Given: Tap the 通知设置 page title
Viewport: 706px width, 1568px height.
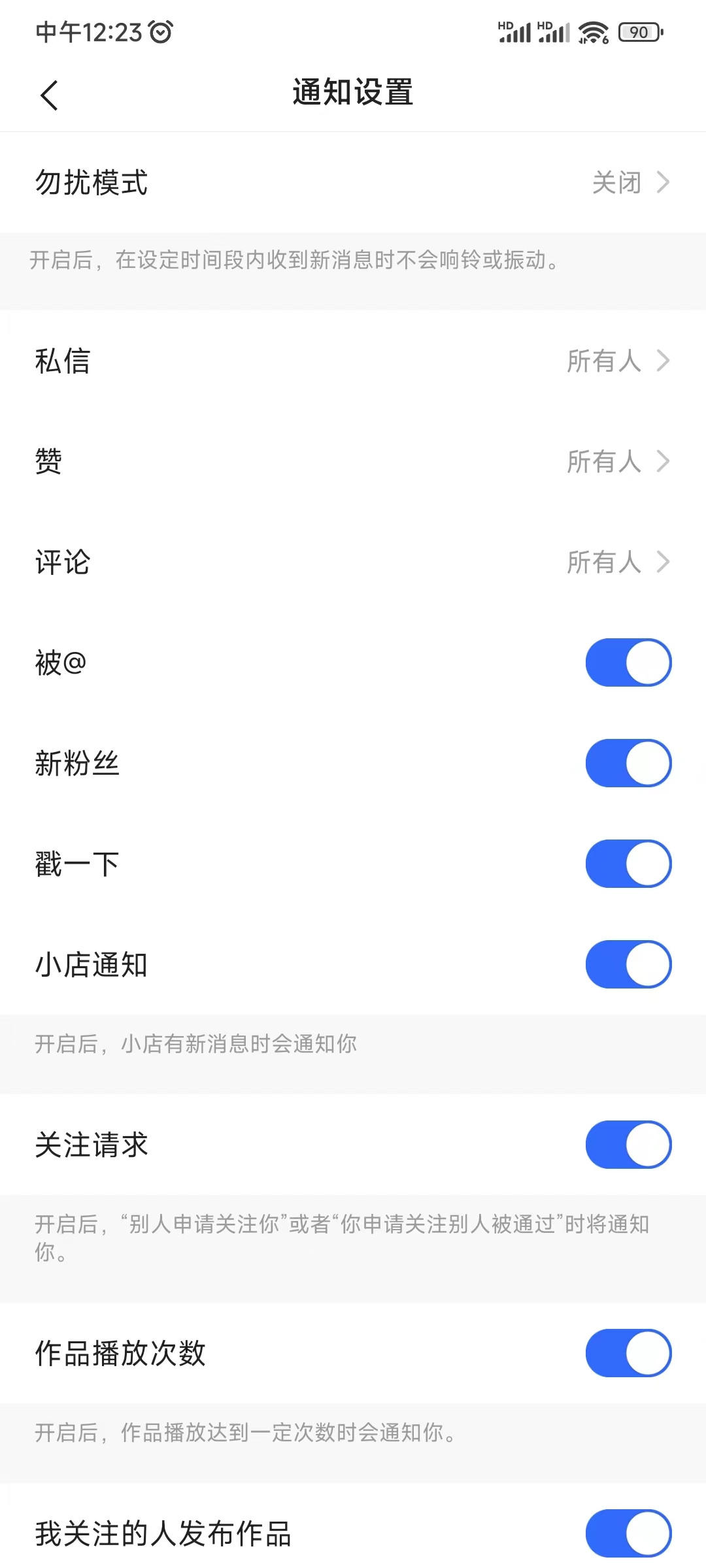Looking at the screenshot, I should (x=353, y=93).
